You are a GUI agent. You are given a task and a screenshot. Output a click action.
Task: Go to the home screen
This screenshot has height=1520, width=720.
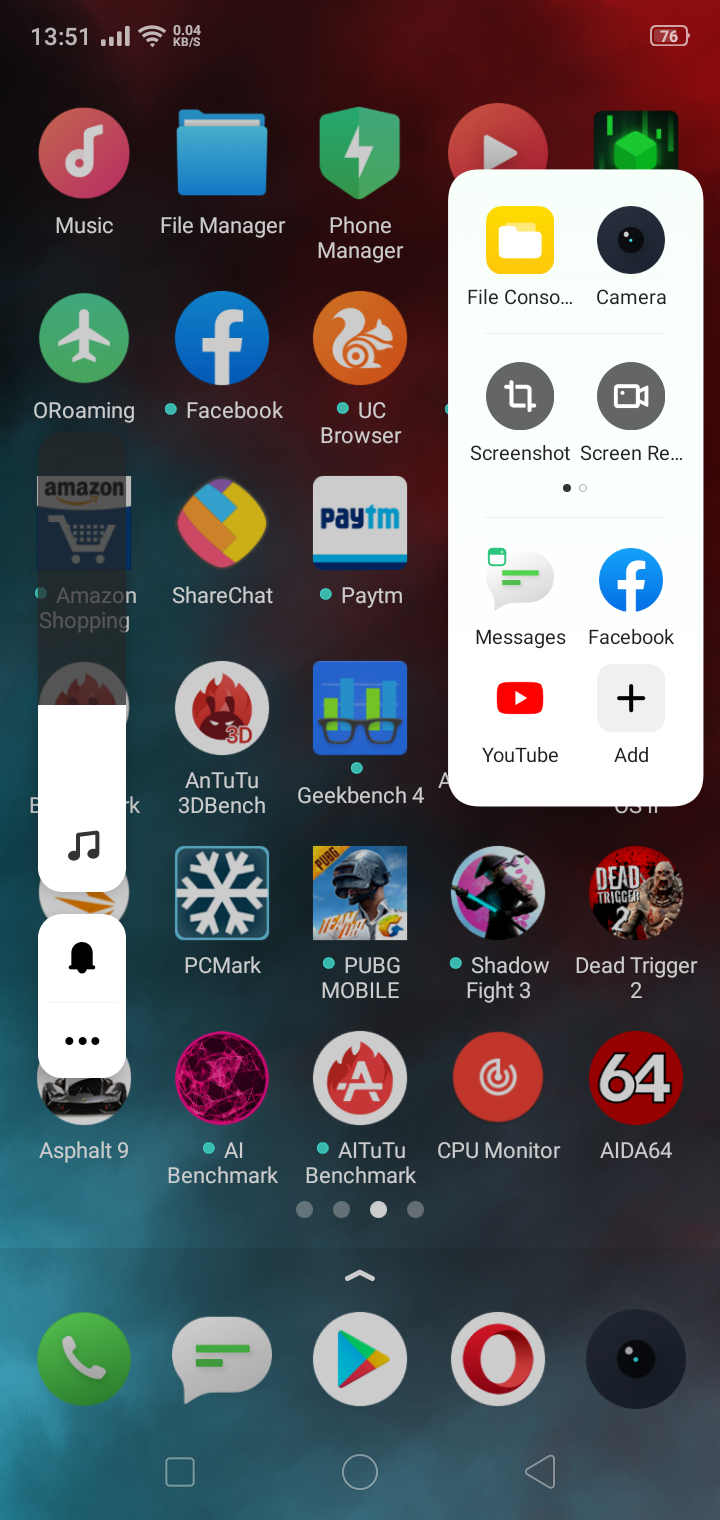(360, 1471)
